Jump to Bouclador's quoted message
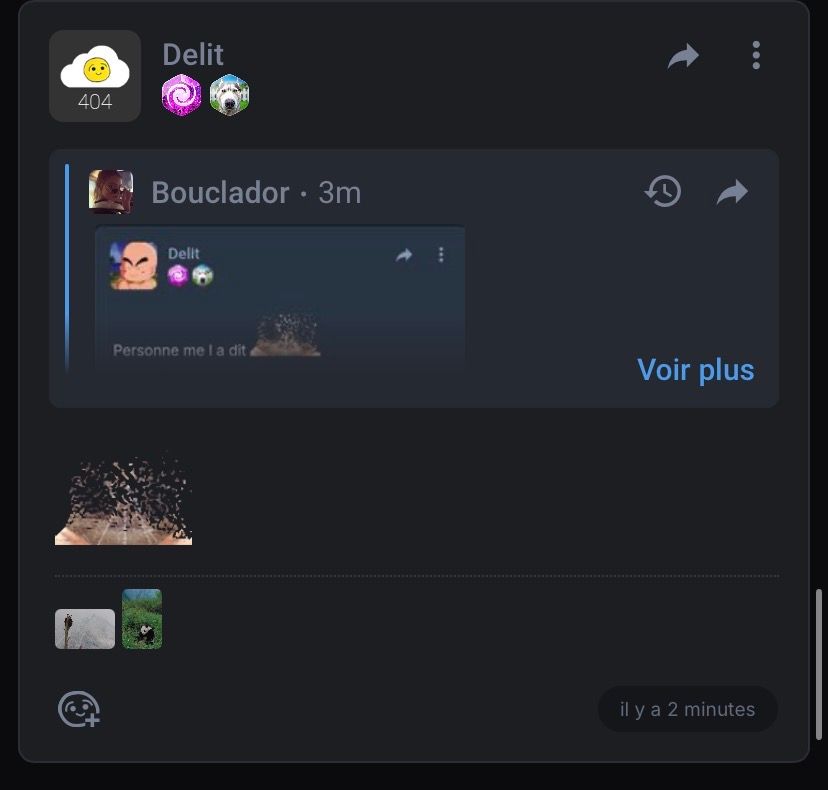Screen dimensions: 828x790 point(732,192)
